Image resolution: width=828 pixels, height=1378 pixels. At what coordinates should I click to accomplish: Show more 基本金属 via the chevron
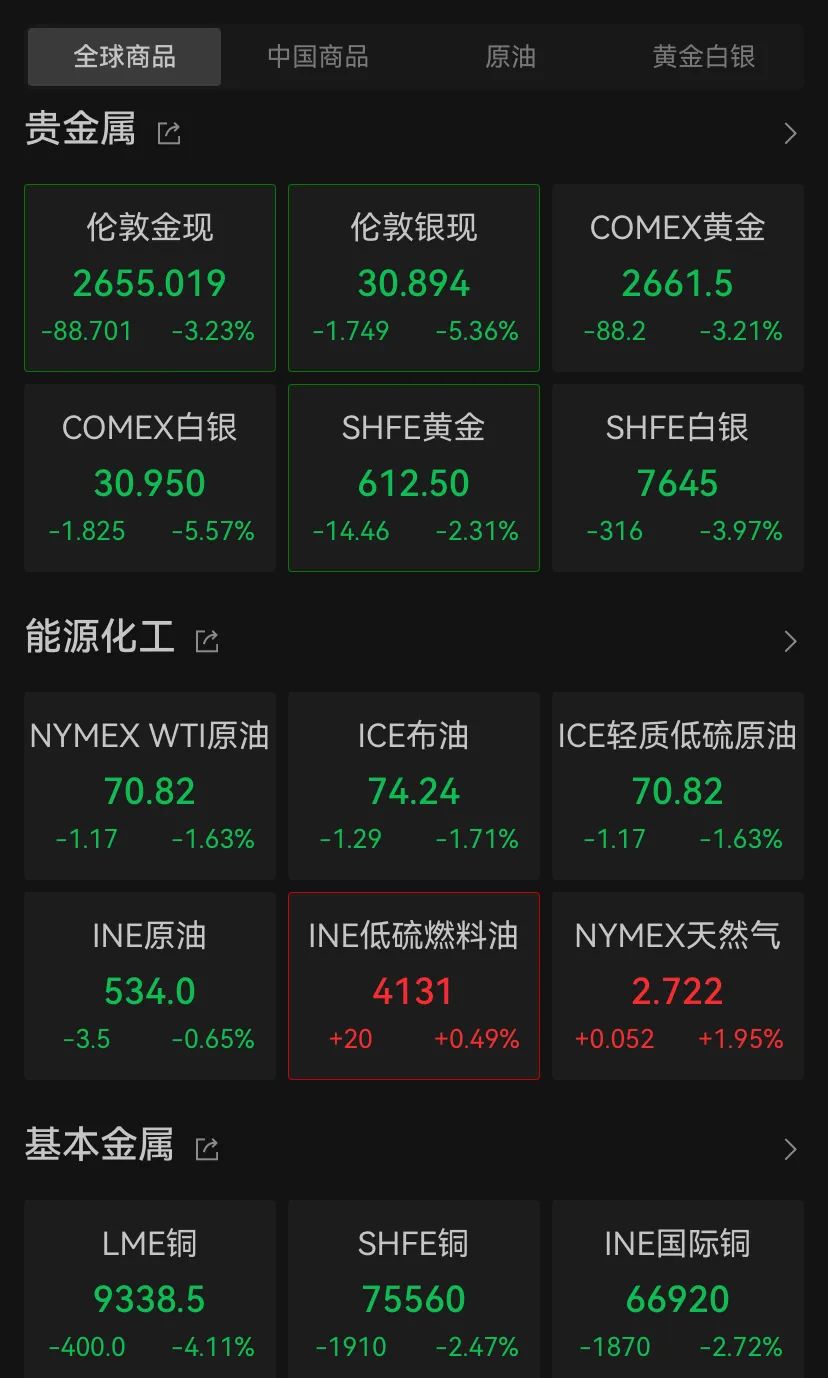tap(790, 1149)
